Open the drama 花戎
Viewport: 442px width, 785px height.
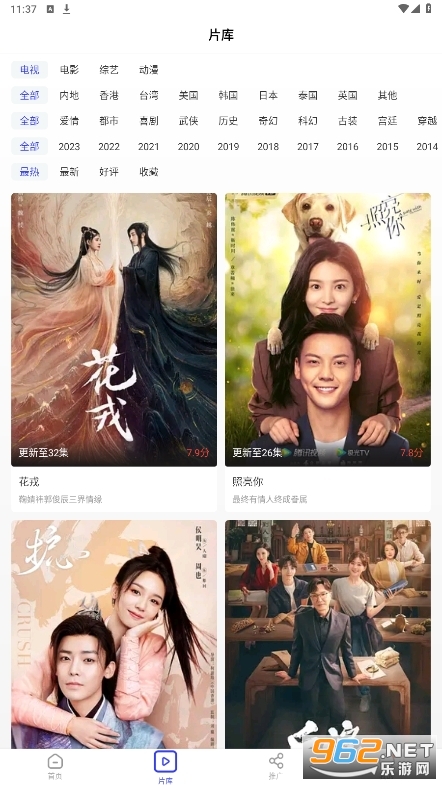coord(114,352)
